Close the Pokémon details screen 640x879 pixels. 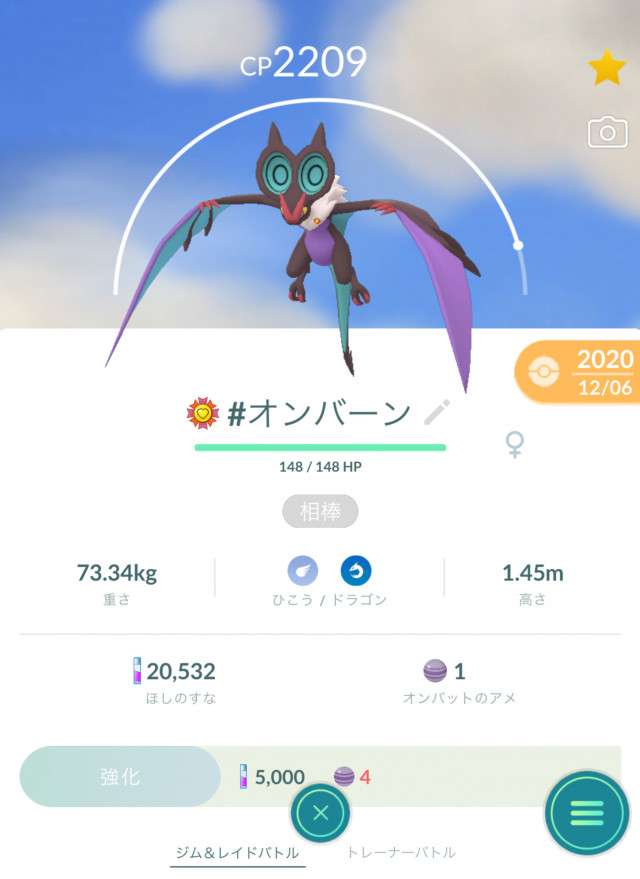click(x=320, y=812)
